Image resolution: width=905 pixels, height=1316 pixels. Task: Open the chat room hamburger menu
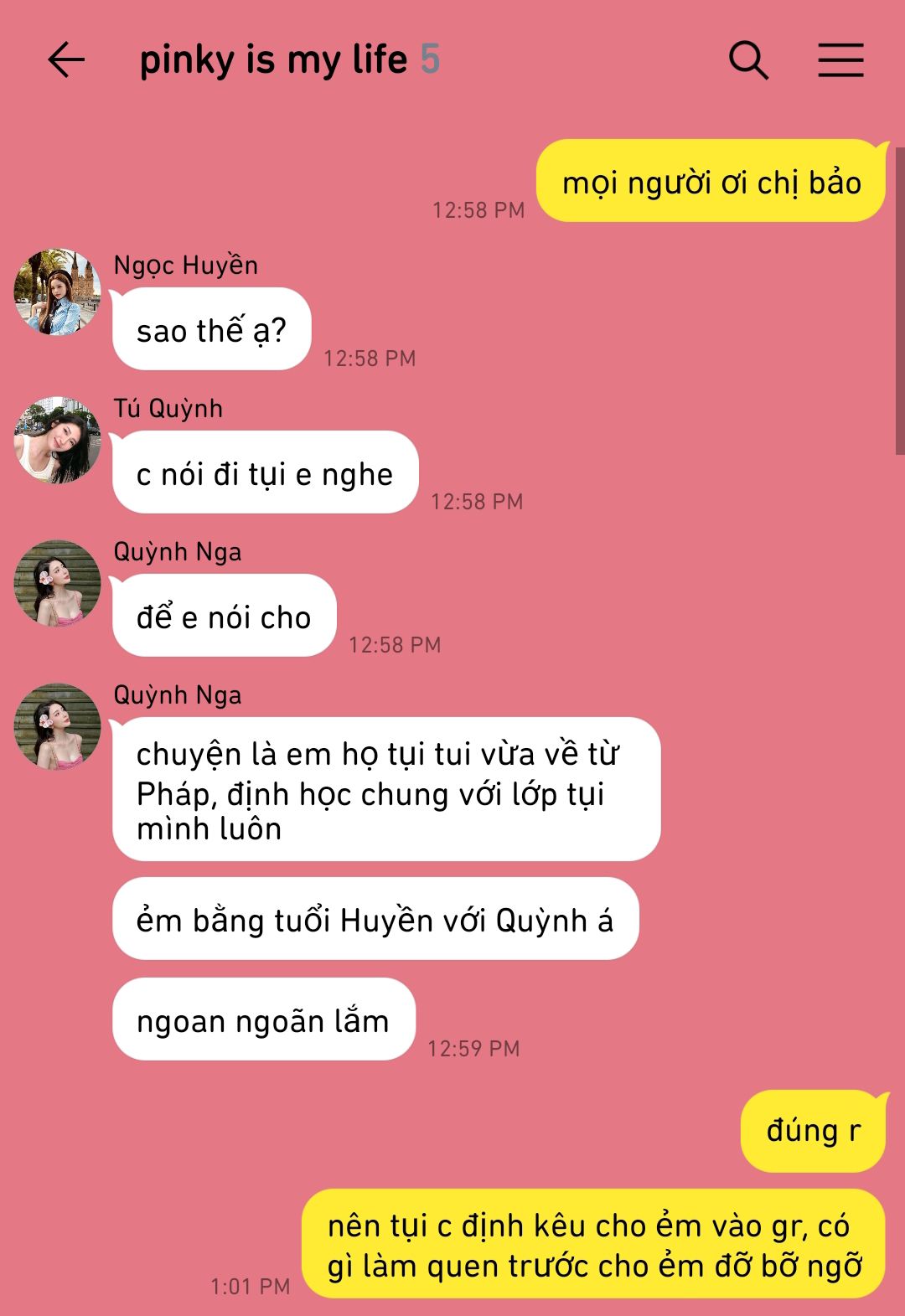point(840,60)
